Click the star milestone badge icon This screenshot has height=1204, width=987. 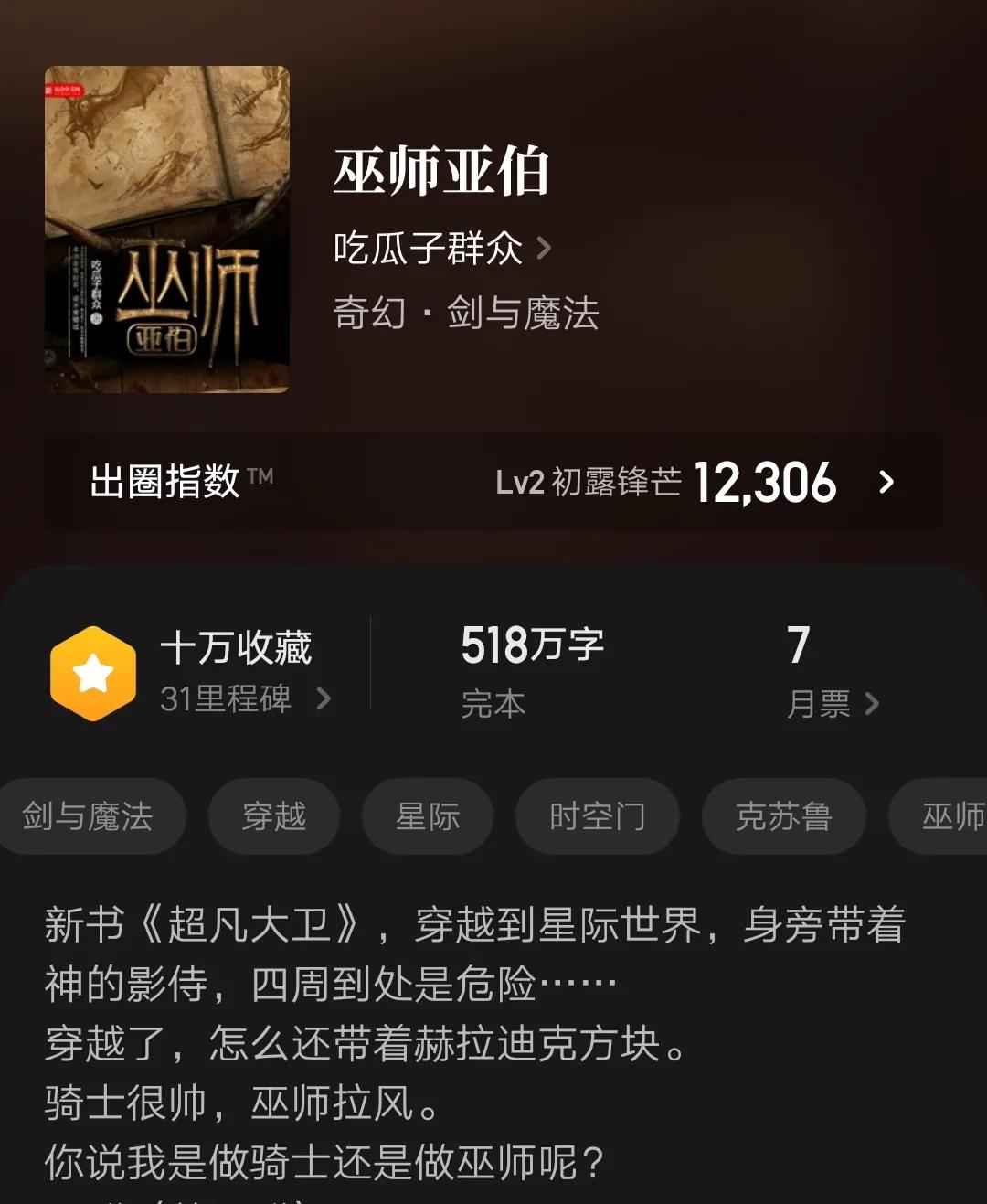click(x=91, y=672)
